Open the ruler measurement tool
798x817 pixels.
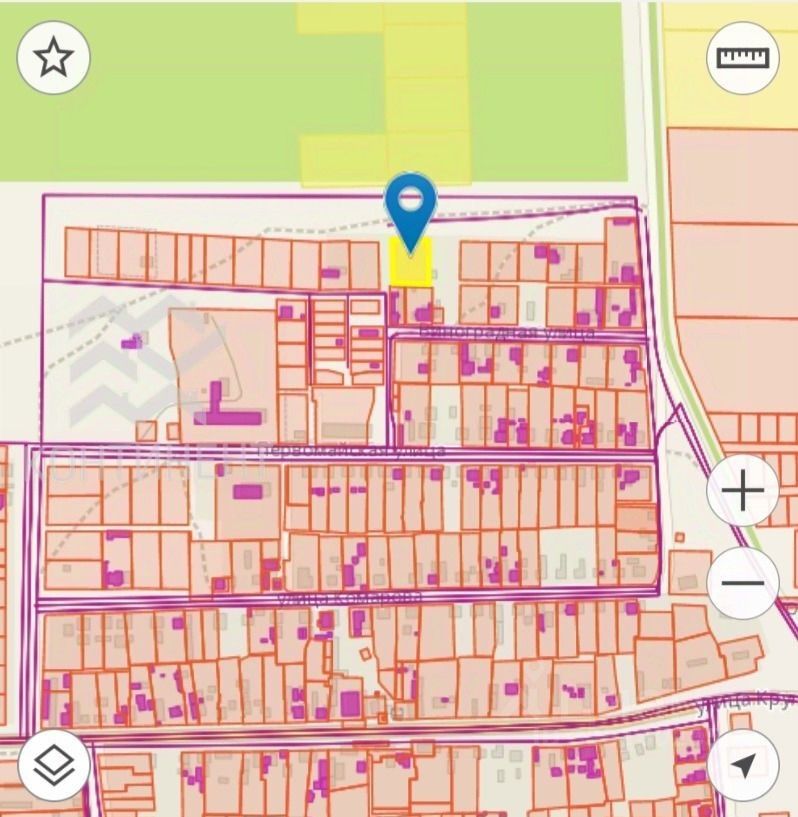pos(742,58)
